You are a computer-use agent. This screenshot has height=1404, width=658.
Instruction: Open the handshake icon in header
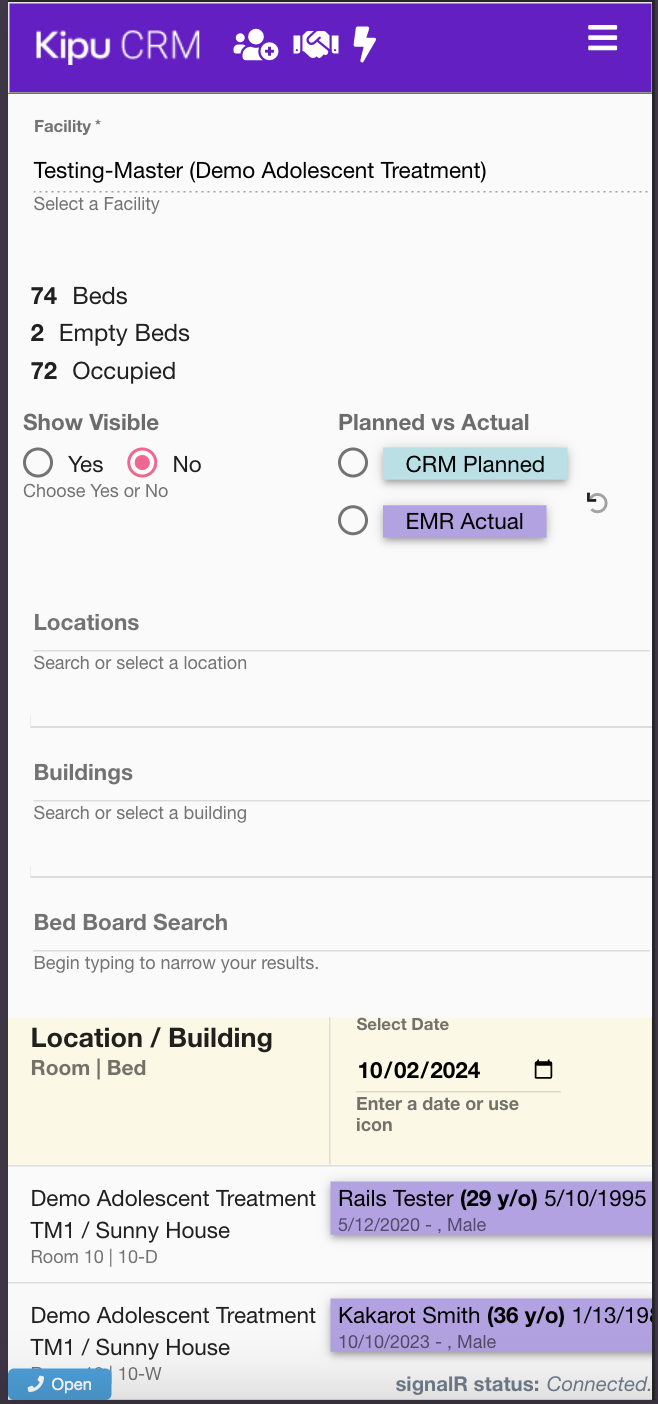[315, 44]
